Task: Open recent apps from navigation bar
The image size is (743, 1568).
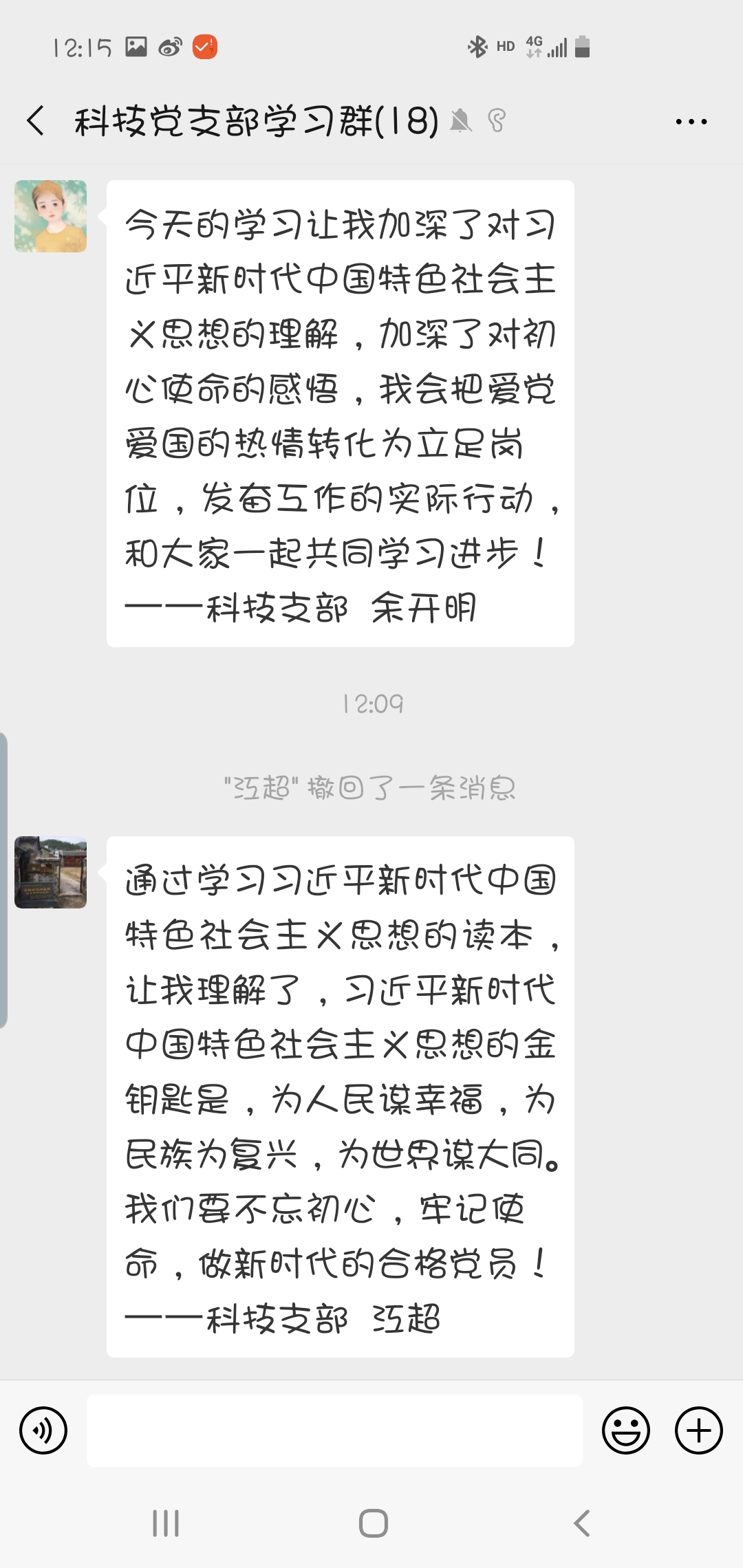Action: 166,1523
